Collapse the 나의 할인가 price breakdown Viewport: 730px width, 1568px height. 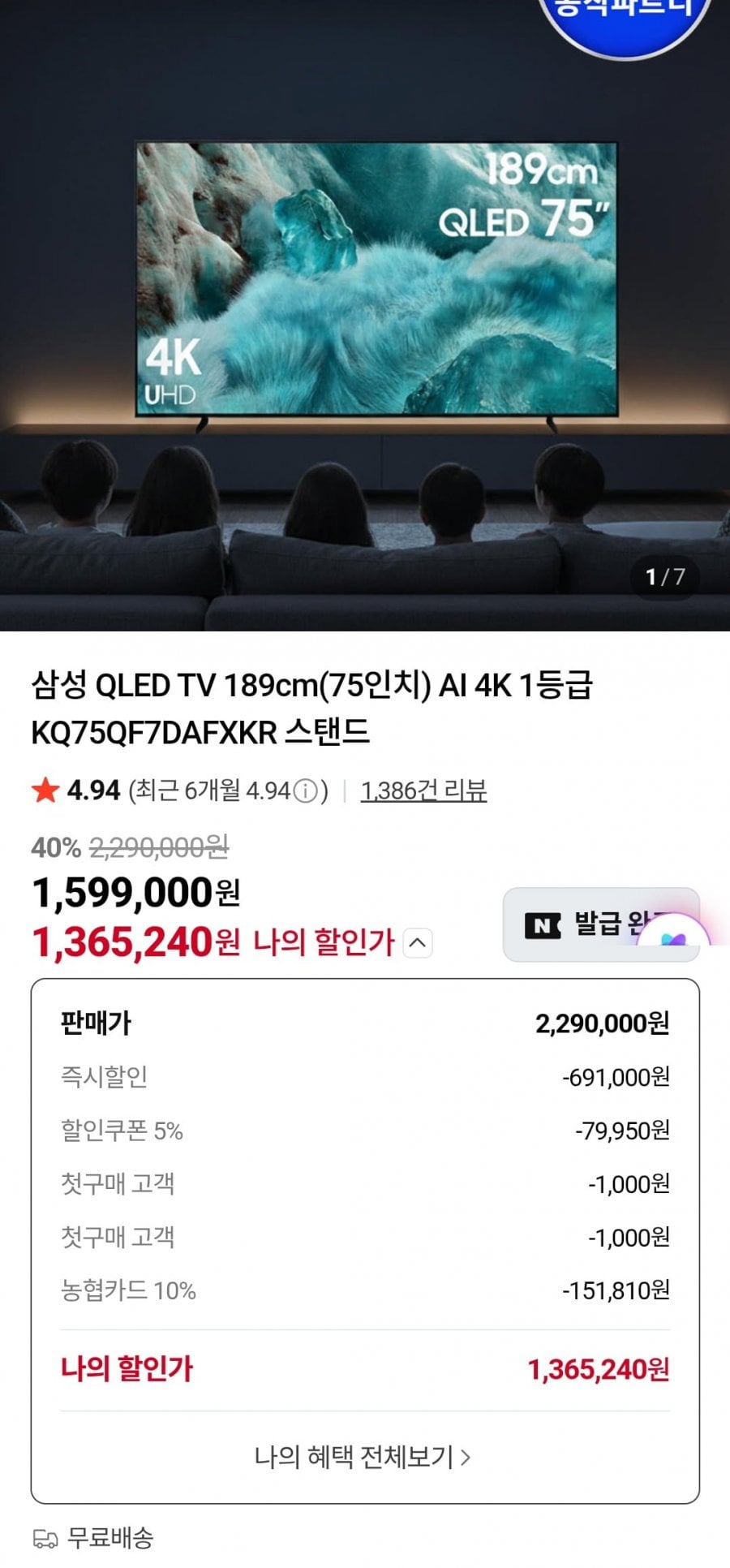tap(418, 943)
